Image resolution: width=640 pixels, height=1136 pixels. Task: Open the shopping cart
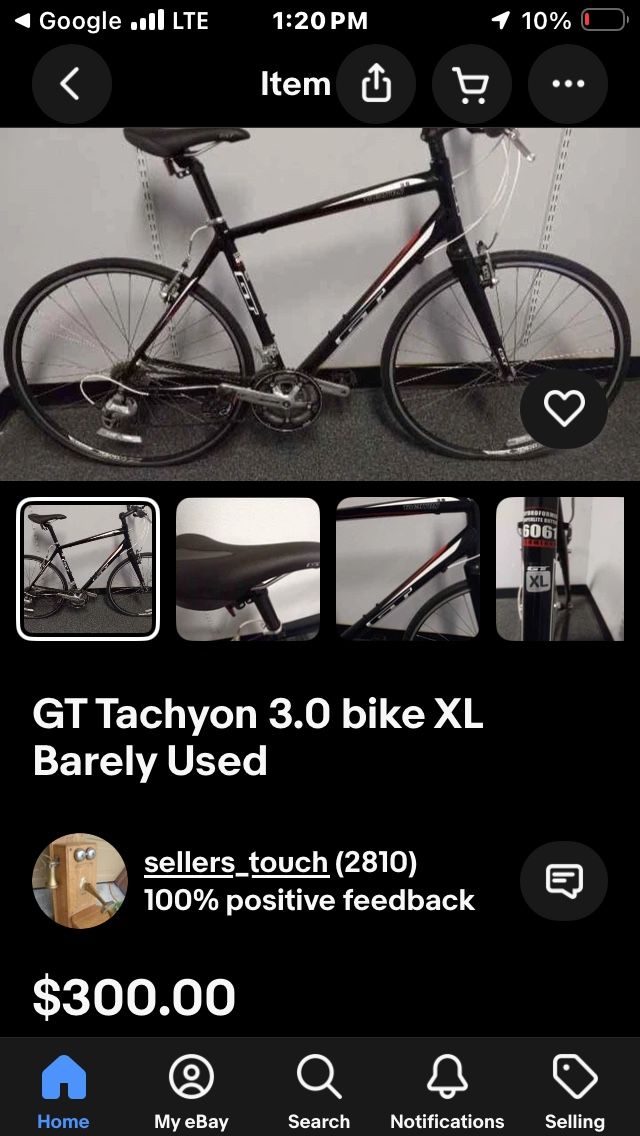(x=472, y=84)
